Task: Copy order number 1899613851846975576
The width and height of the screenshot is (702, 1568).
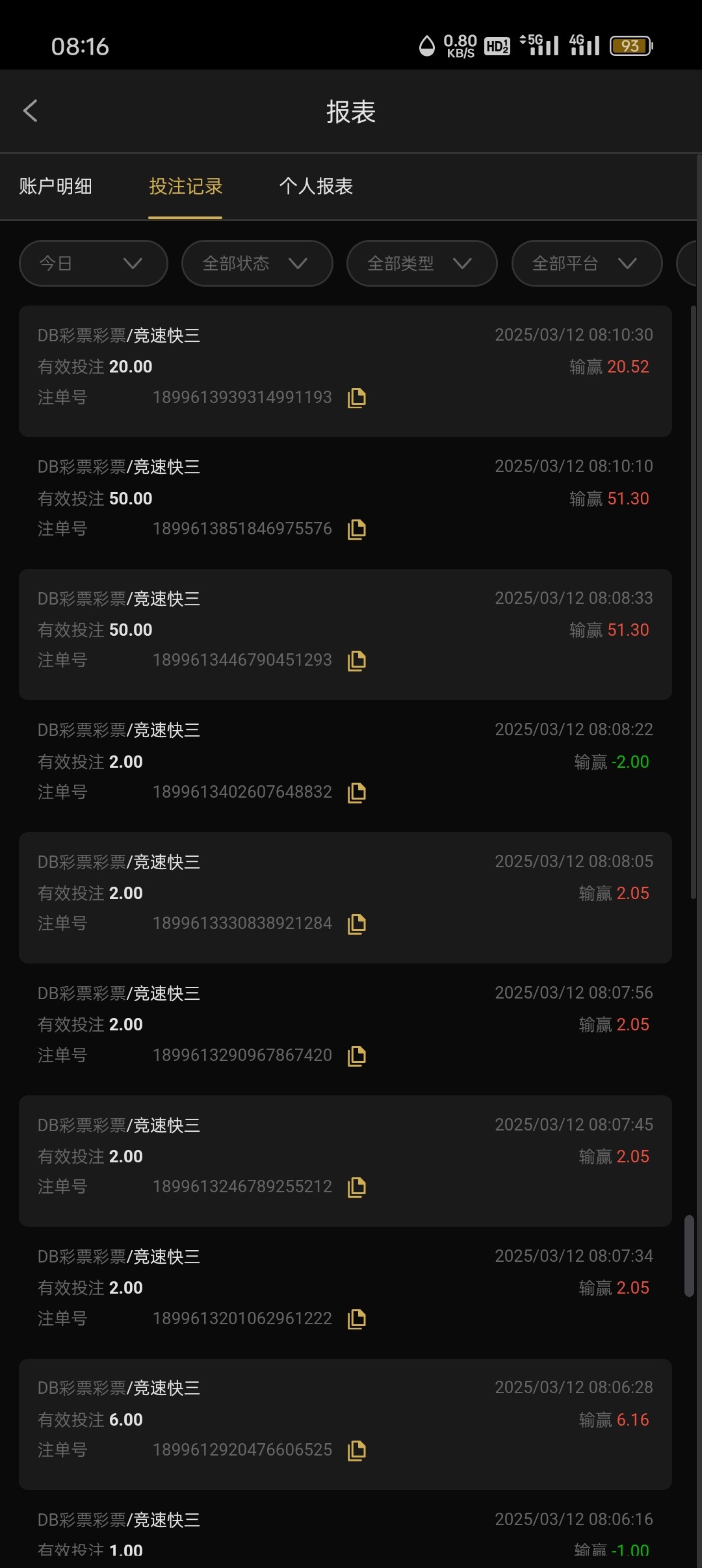Action: (357, 529)
